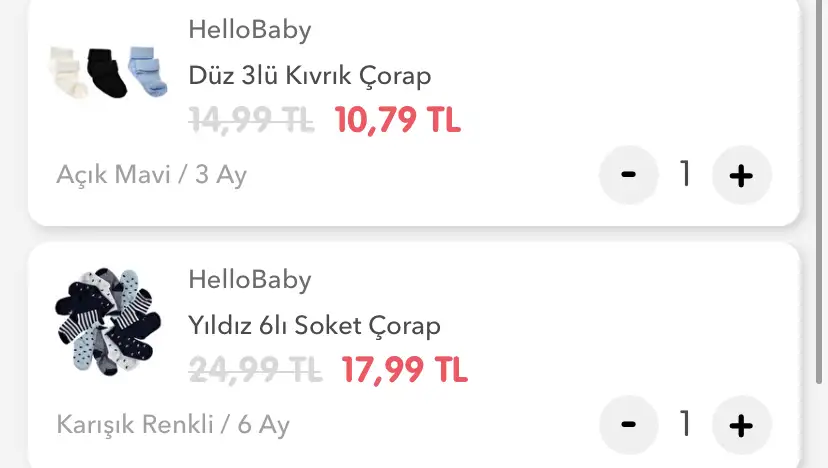This screenshot has height=468, width=828.
Task: Open the Düz 3lü Kıvrık Çorap product card
Action: click(310, 76)
